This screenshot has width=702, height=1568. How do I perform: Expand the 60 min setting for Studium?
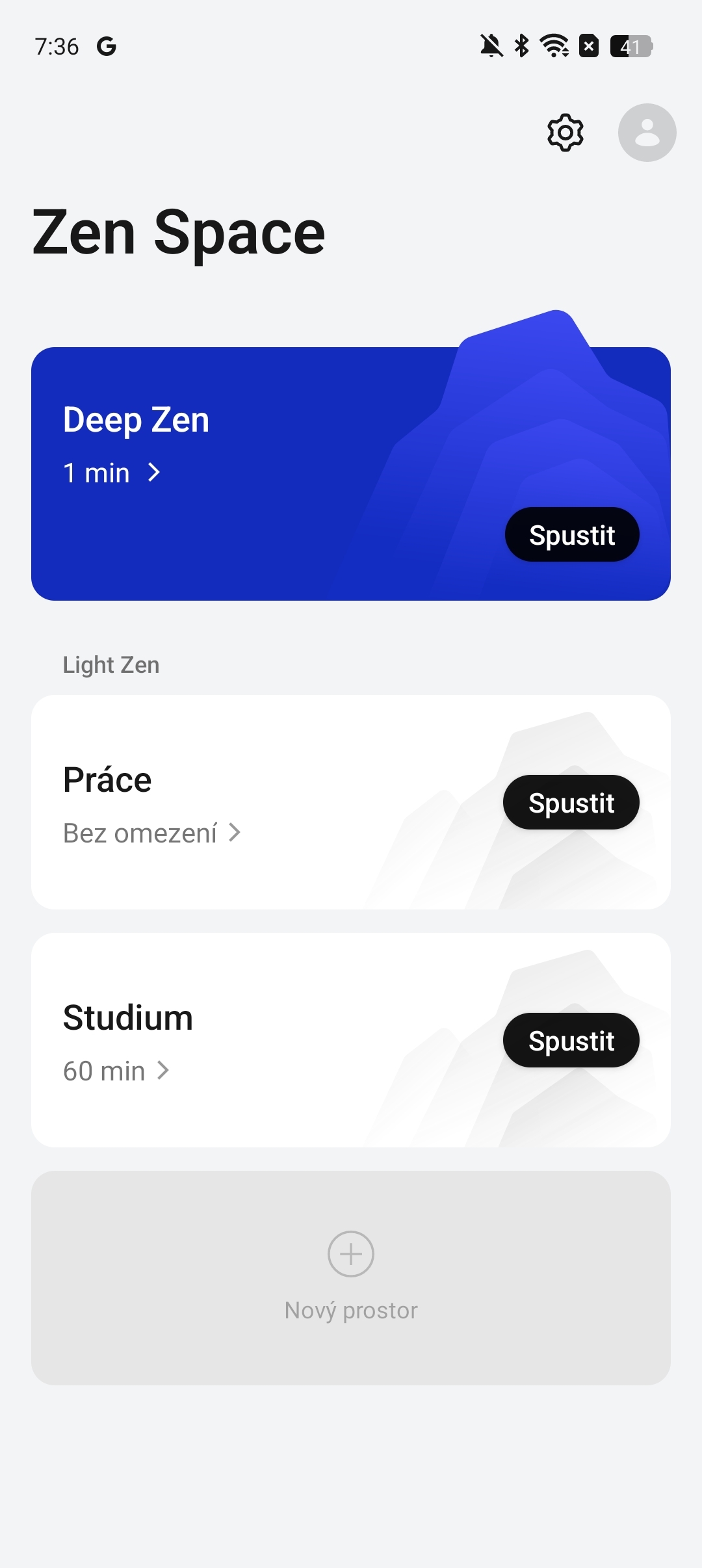162,1071
